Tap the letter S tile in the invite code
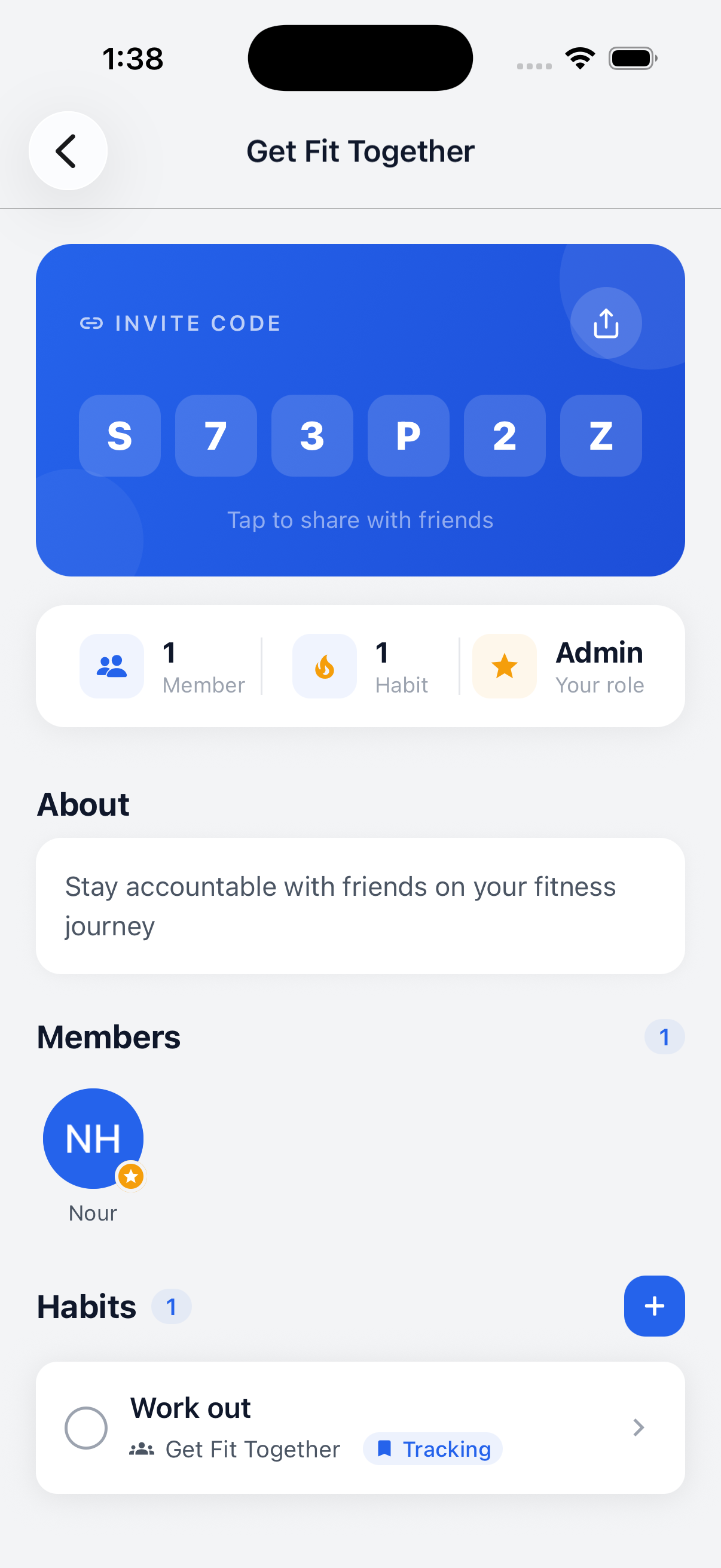This screenshot has height=1568, width=721. pos(120,435)
